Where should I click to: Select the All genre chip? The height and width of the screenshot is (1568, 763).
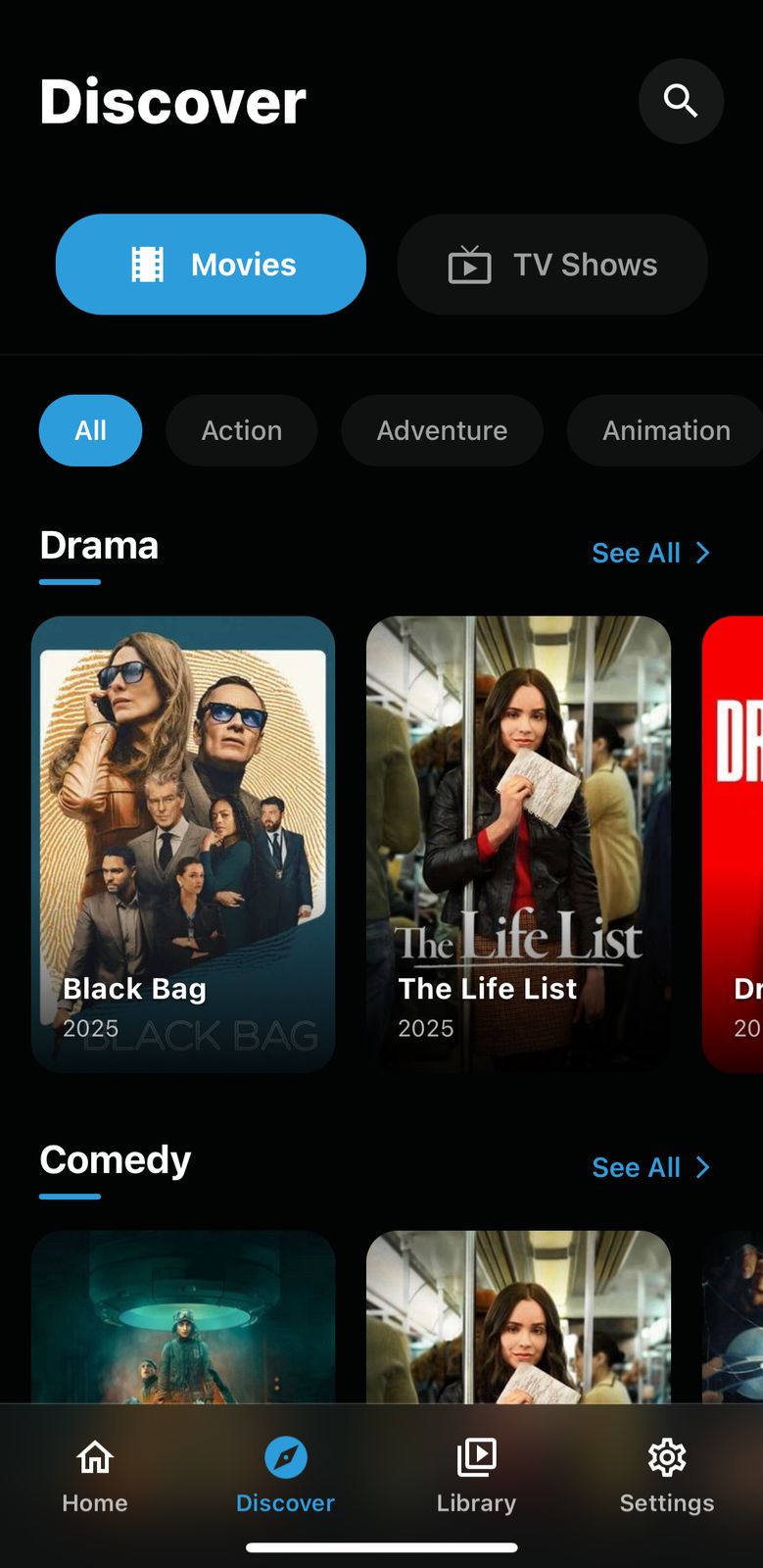(90, 430)
